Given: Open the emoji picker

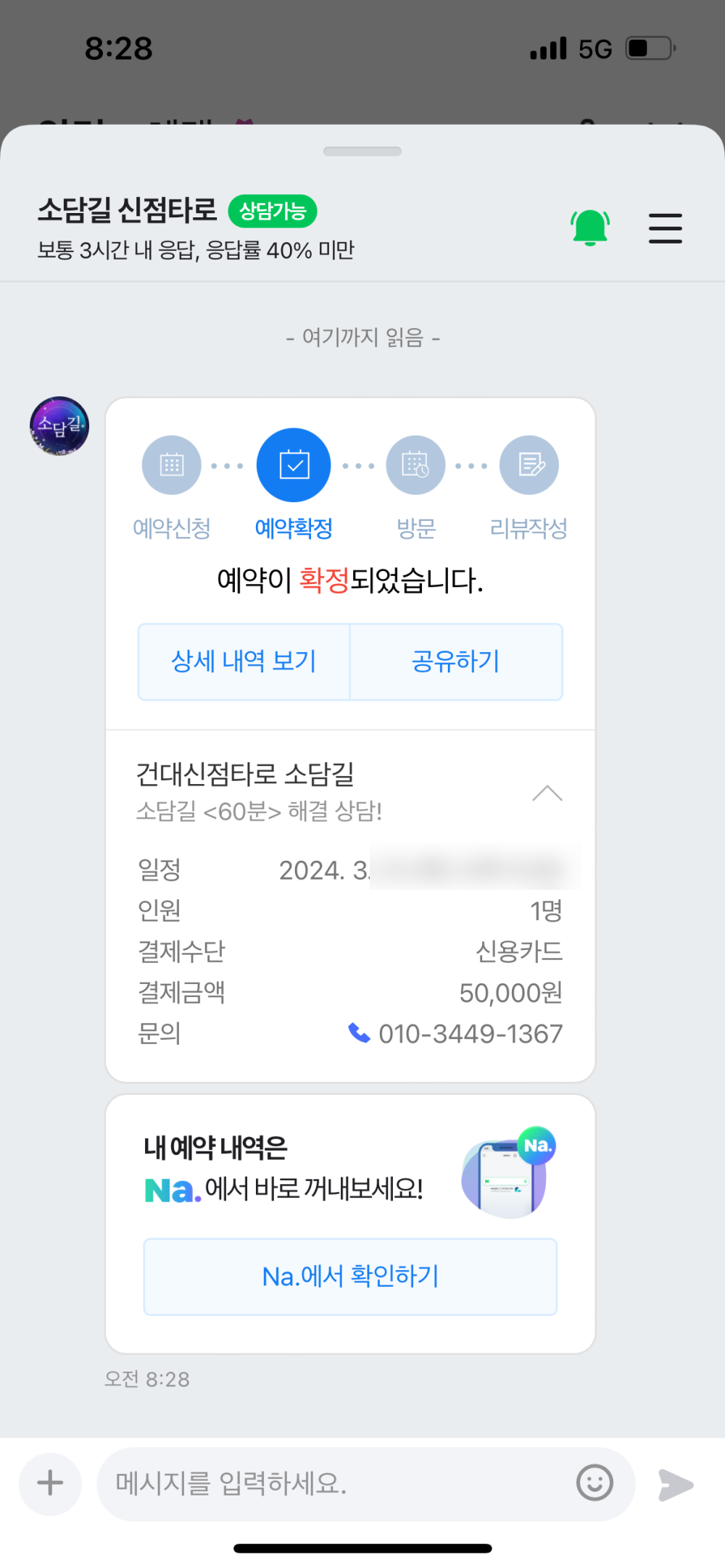Looking at the screenshot, I should (x=594, y=1483).
